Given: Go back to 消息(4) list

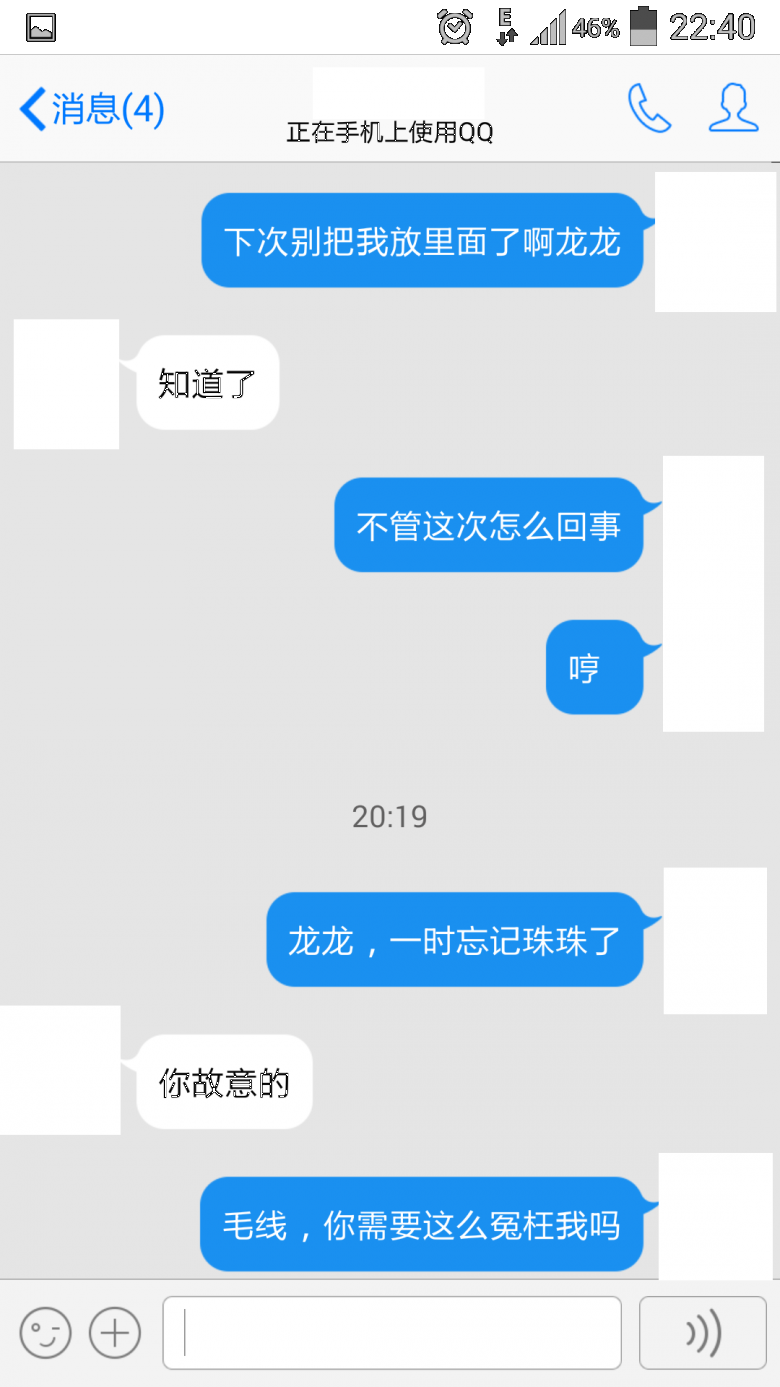Looking at the screenshot, I should tap(91, 109).
